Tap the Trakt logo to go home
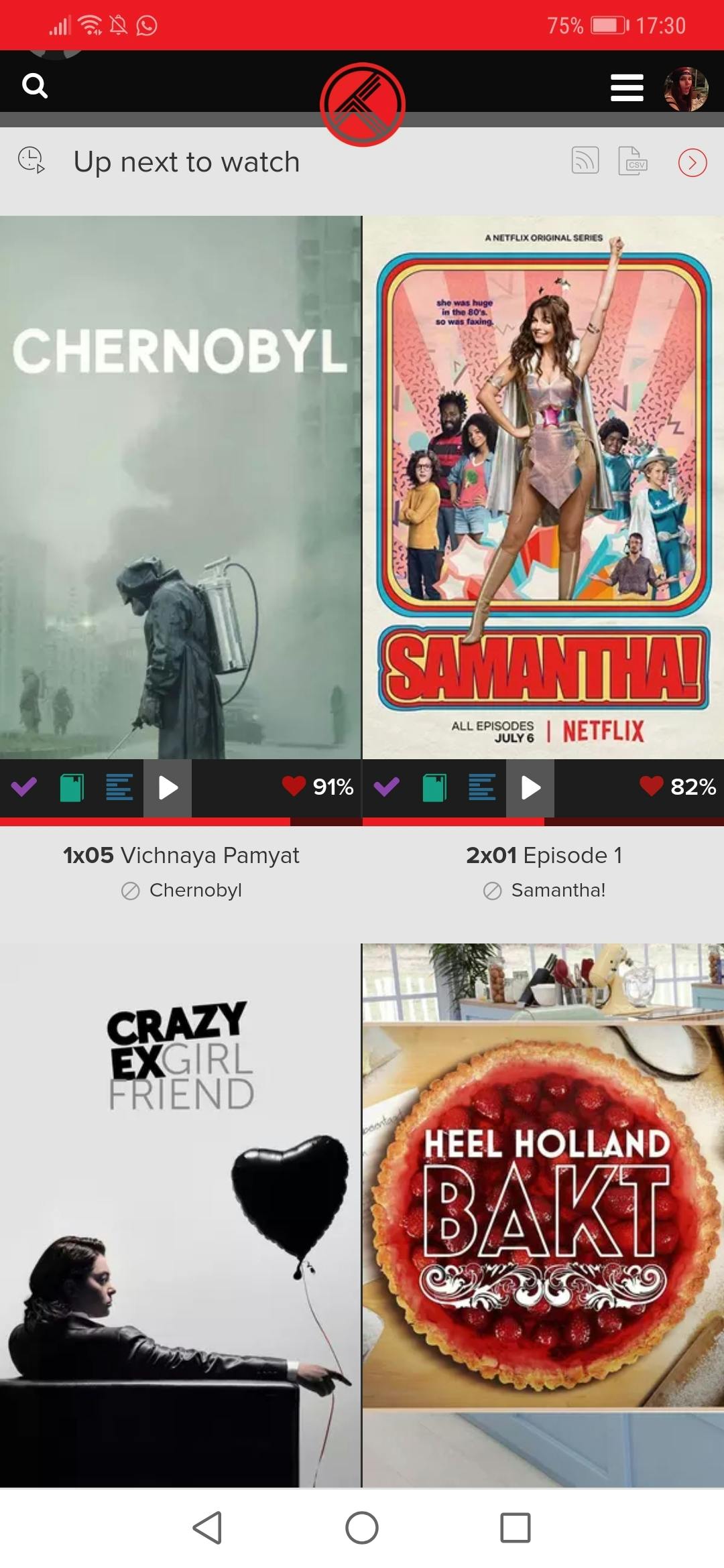Screen dimensions: 724x1568 [362, 105]
